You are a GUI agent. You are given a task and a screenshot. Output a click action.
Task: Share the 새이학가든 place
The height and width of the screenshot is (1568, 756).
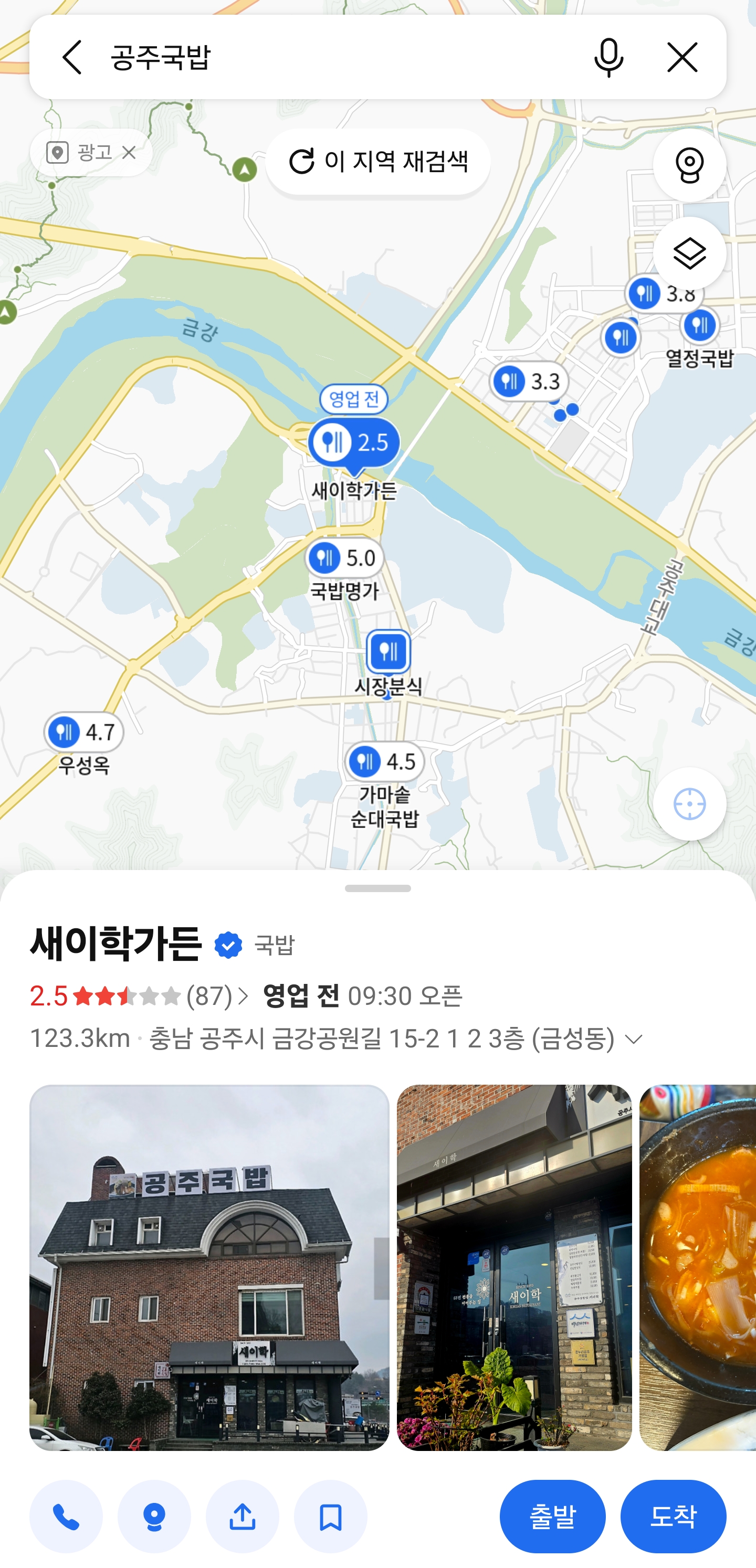tap(242, 1516)
